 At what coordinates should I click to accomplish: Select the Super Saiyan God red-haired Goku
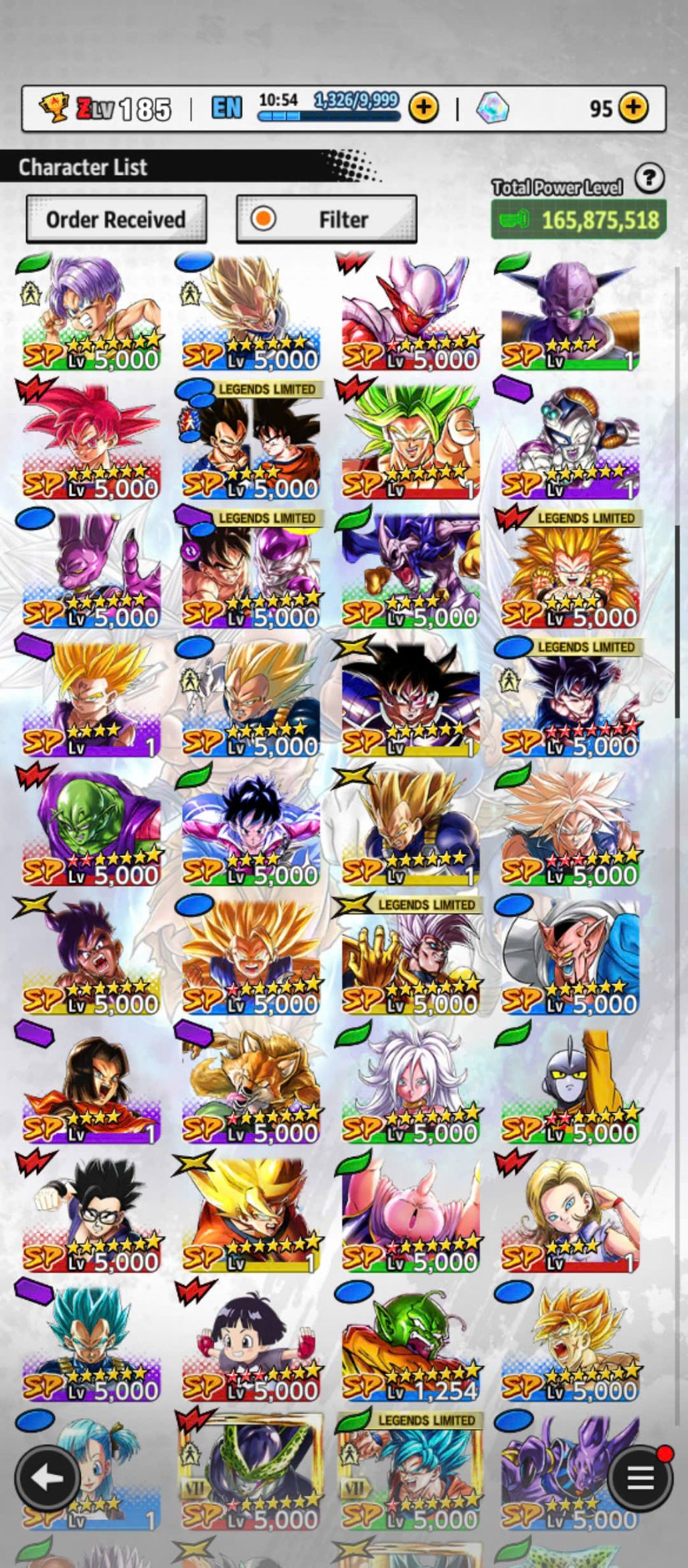click(92, 441)
